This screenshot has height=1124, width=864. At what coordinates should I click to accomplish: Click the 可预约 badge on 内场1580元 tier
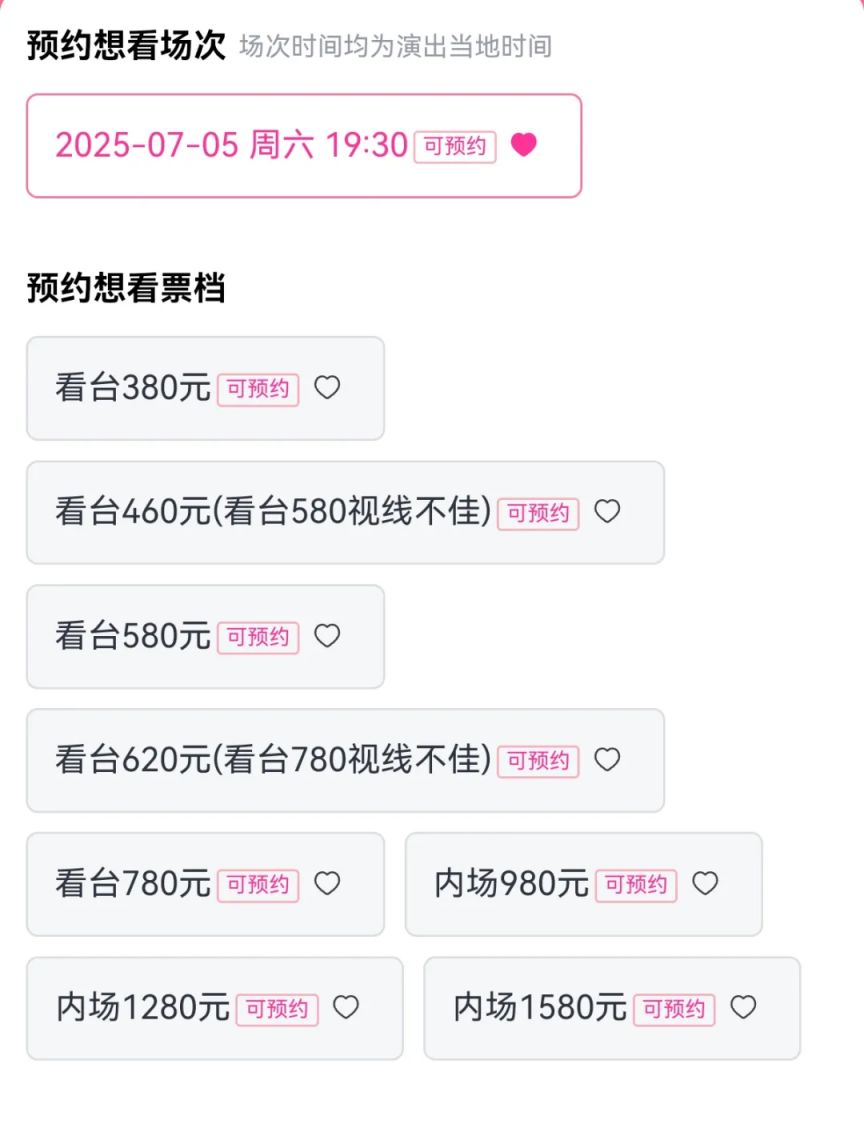(x=674, y=1008)
